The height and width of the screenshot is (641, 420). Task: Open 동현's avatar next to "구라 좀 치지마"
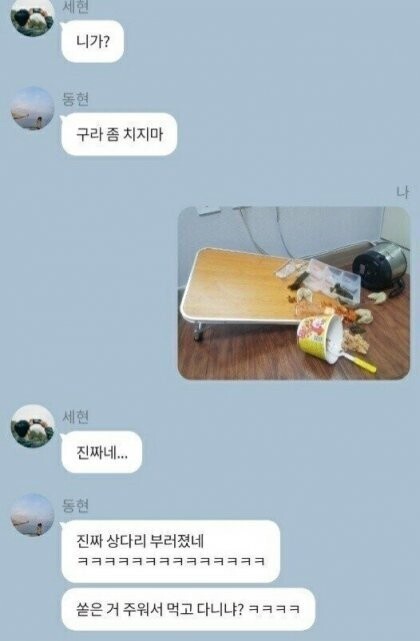point(32,108)
